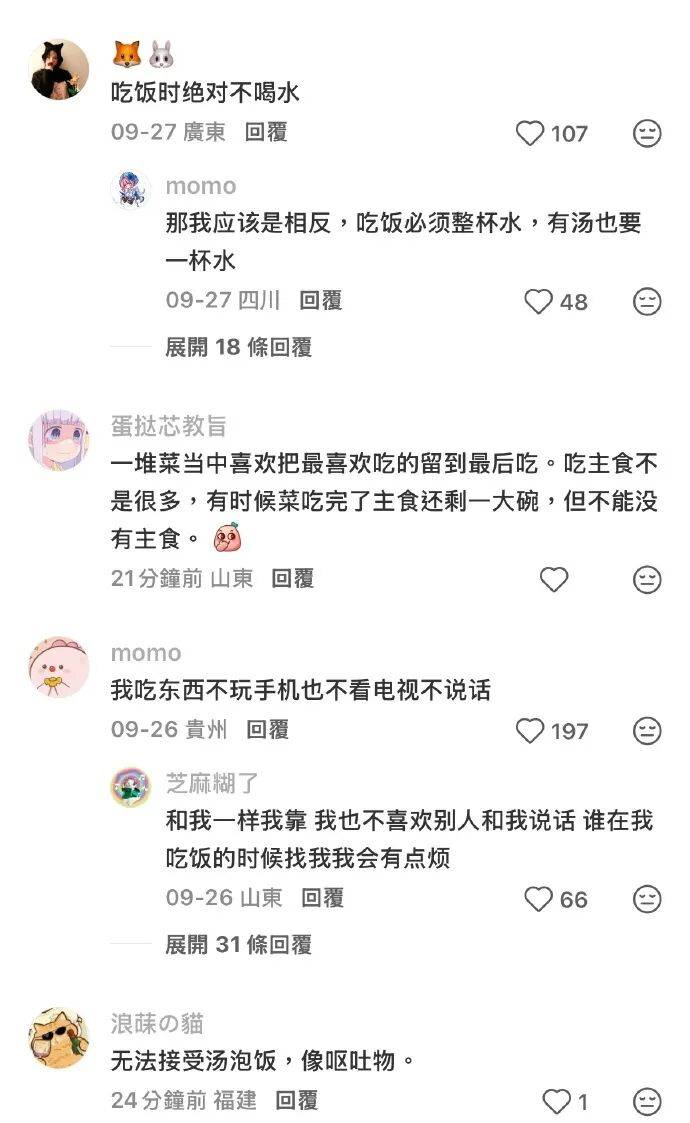The image size is (690, 1123).
Task: Expand 展開 31 條回覆
Action: click(238, 944)
